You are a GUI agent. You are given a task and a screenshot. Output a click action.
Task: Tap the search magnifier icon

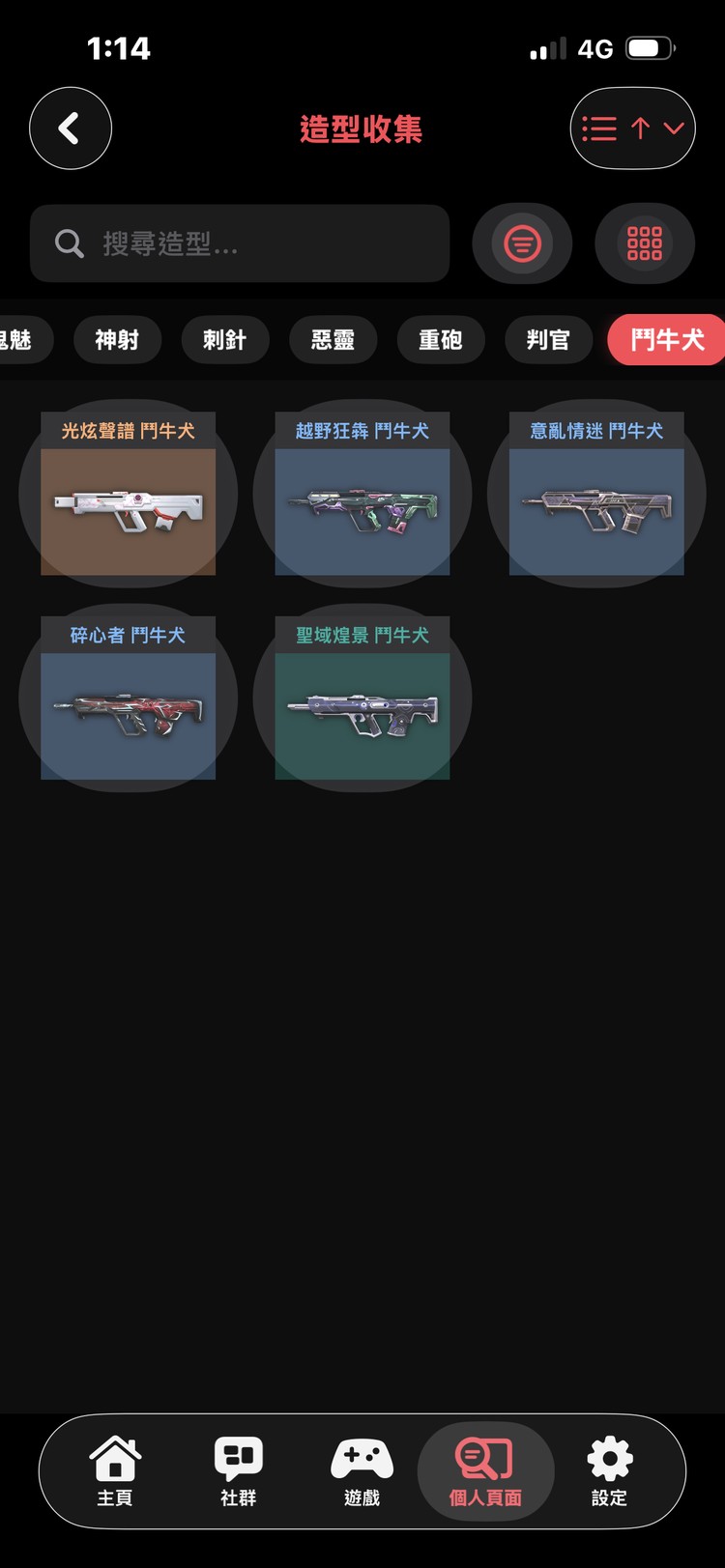[67, 243]
